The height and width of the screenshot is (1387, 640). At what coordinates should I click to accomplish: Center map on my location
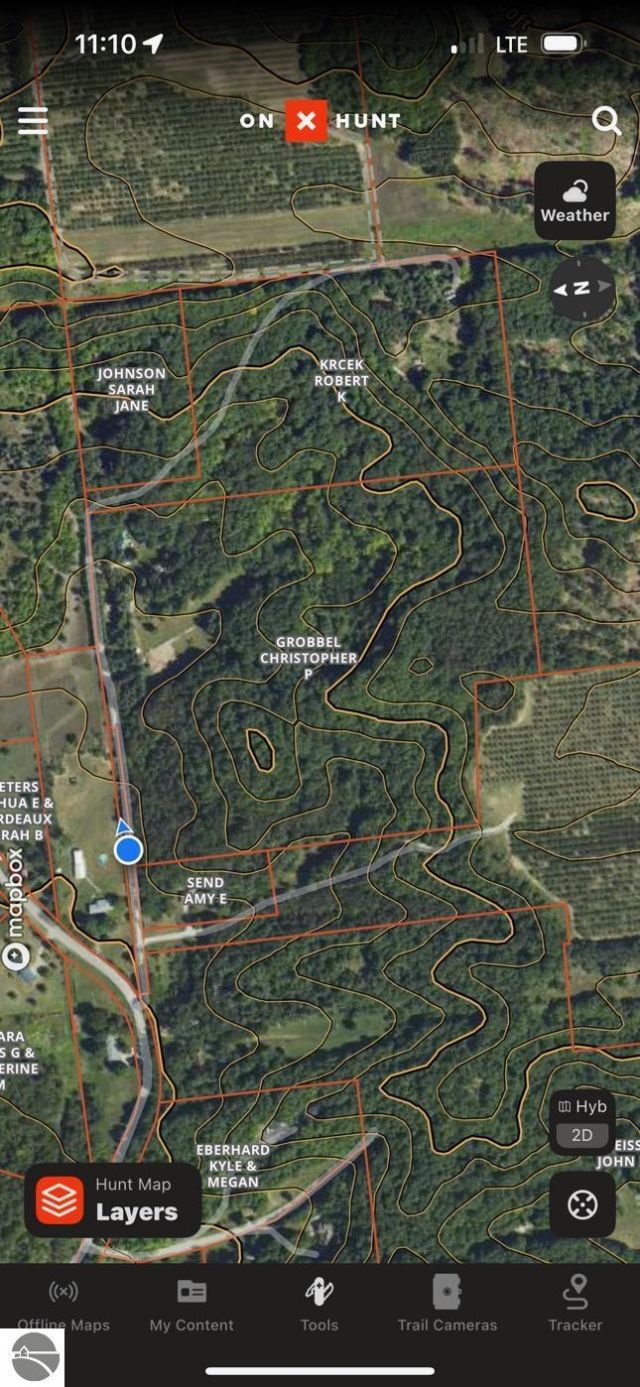pyautogui.click(x=582, y=1205)
